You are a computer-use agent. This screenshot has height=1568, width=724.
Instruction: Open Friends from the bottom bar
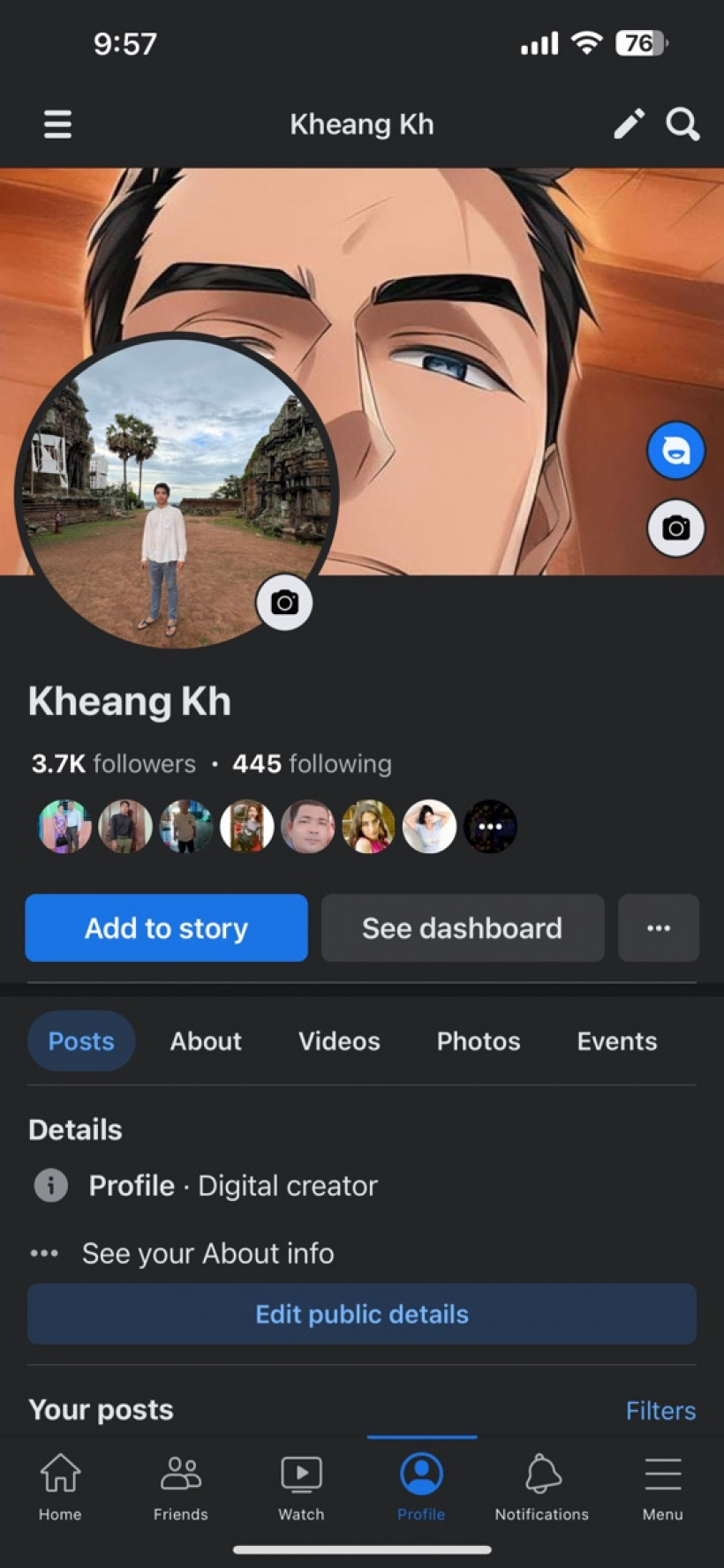(180, 1491)
